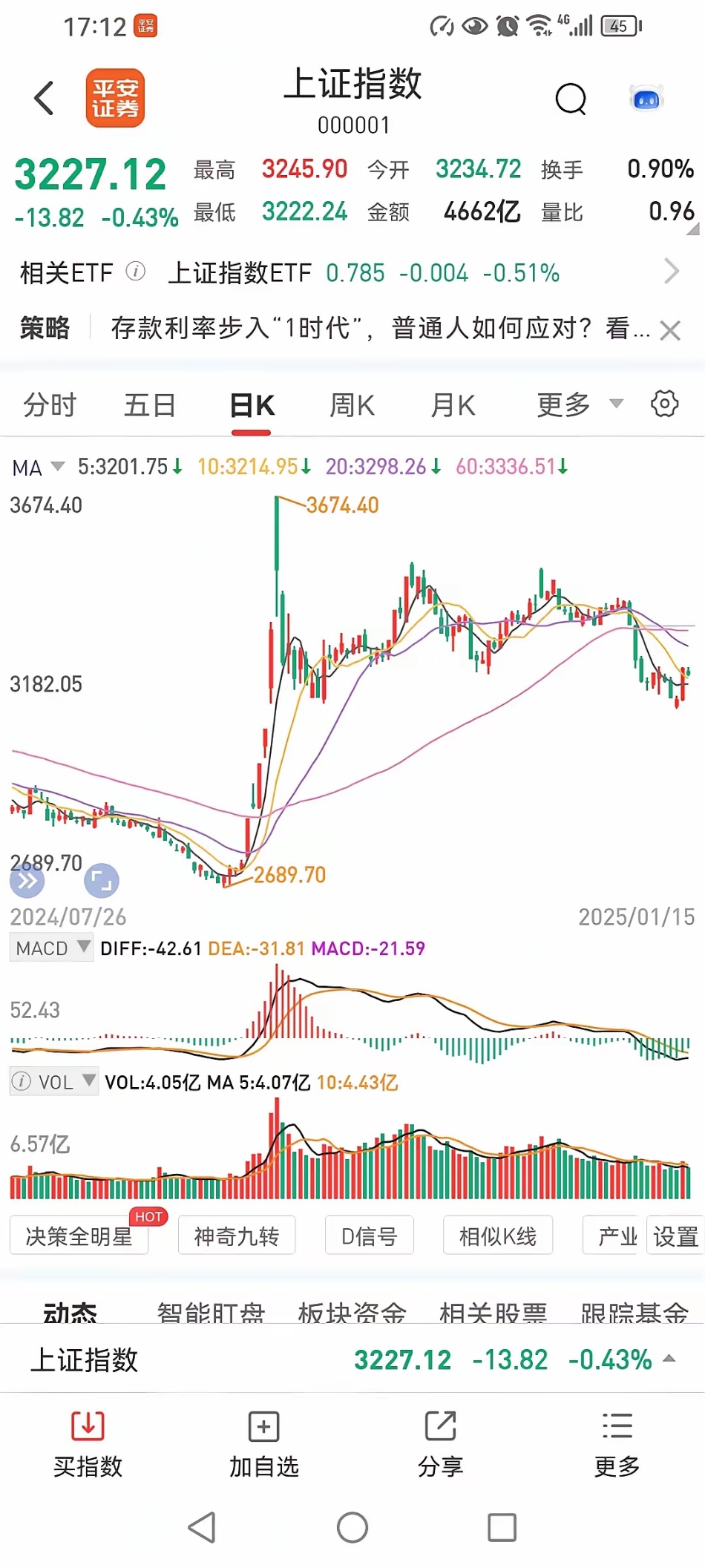This screenshot has width=705, height=1568.
Task: Open the robot assistant icon
Action: [x=646, y=99]
